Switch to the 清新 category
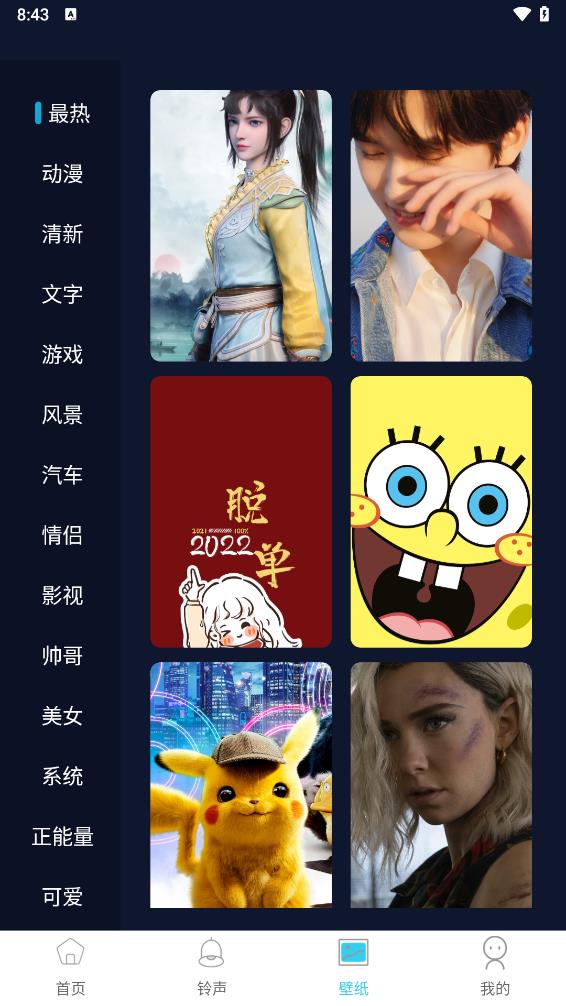Screen dimensions: 566x1006 (x=62, y=234)
